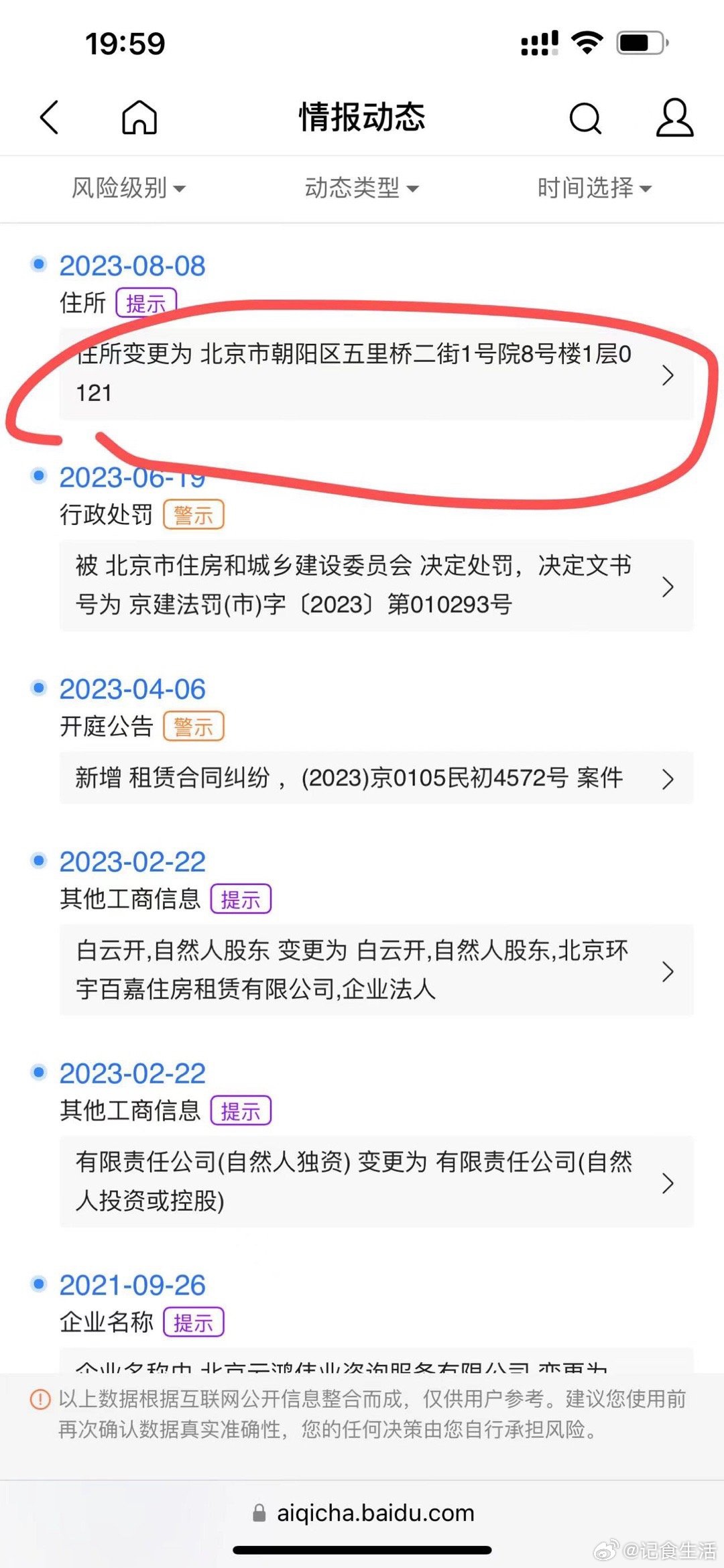Open the 白云开 shareholder change record
The width and height of the screenshot is (724, 1568).
click(x=375, y=969)
